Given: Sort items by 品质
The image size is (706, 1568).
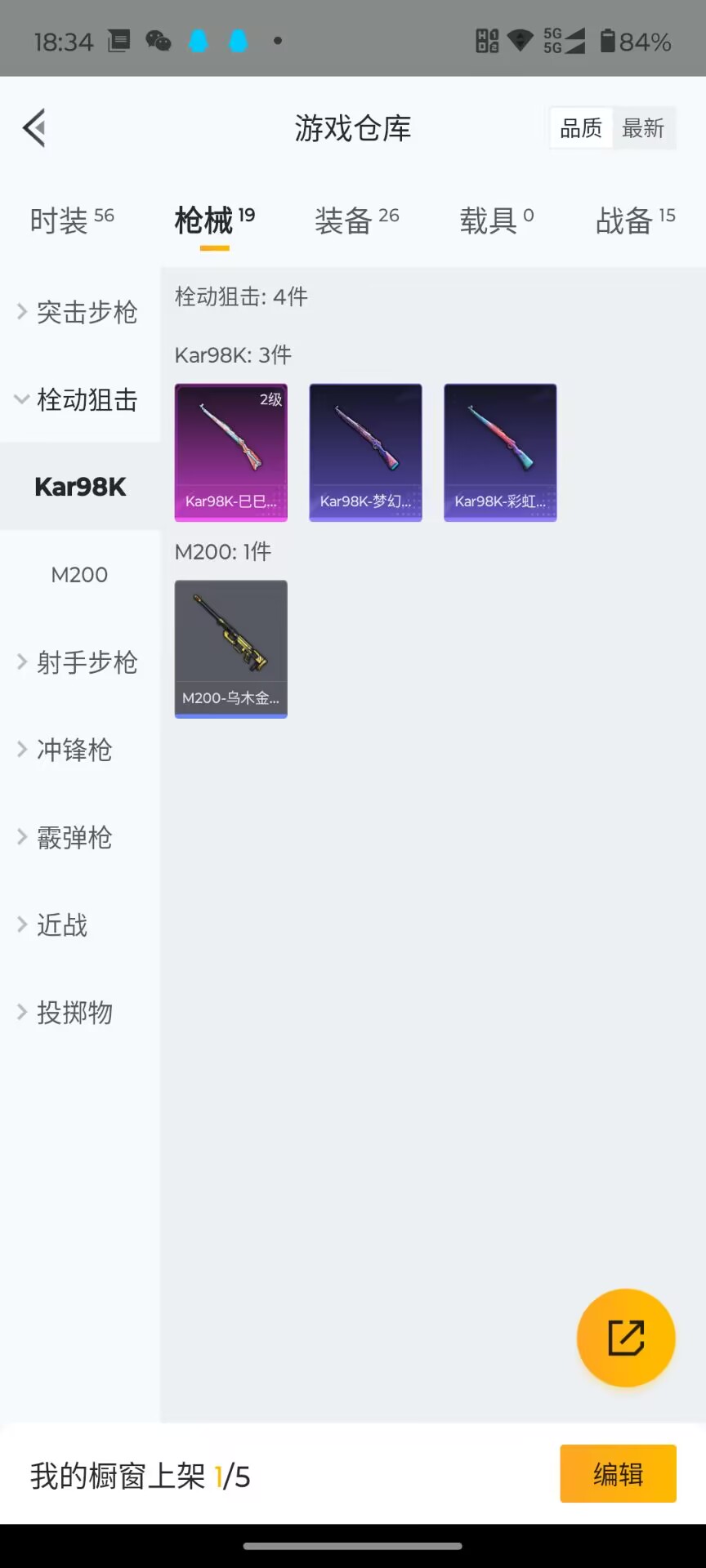Looking at the screenshot, I should click(x=581, y=128).
